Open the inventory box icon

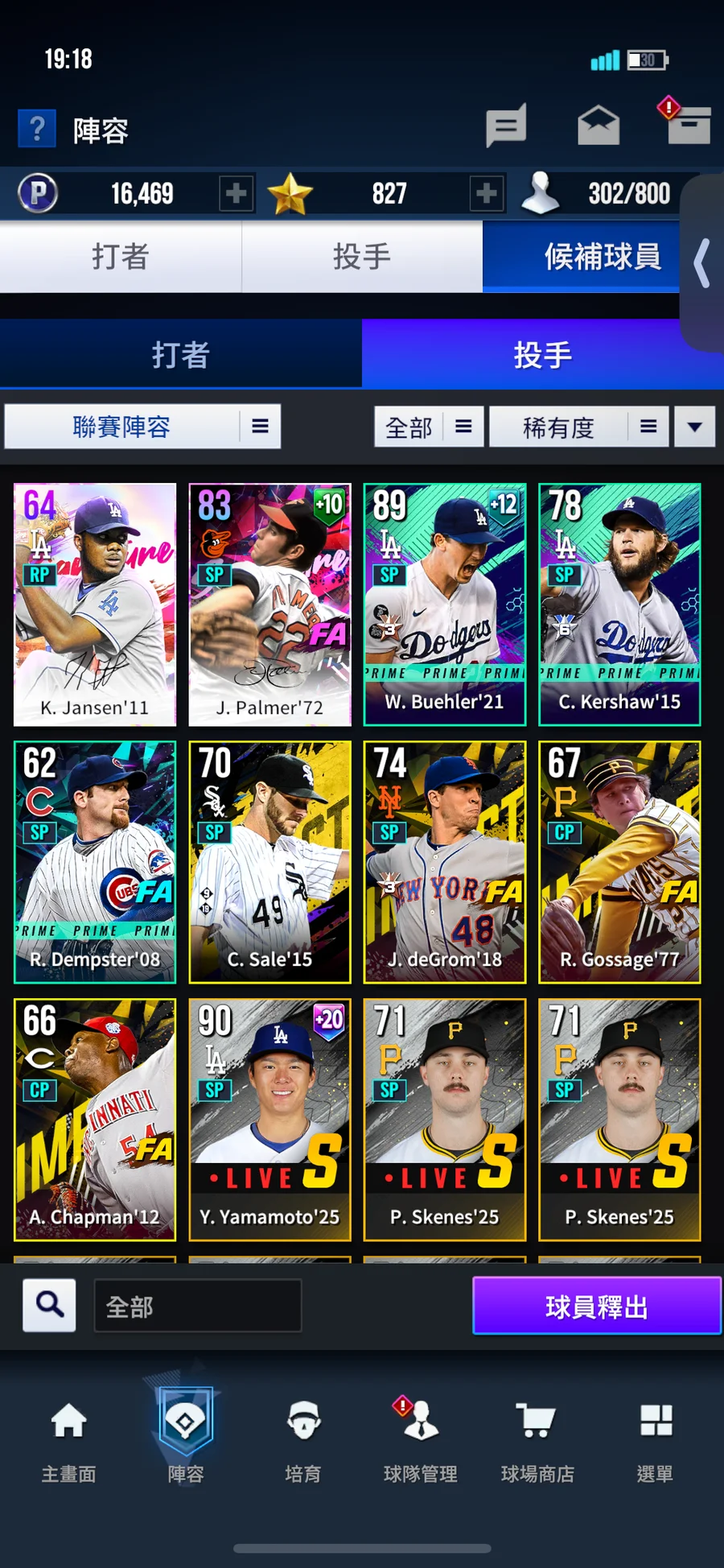pyautogui.click(x=689, y=126)
